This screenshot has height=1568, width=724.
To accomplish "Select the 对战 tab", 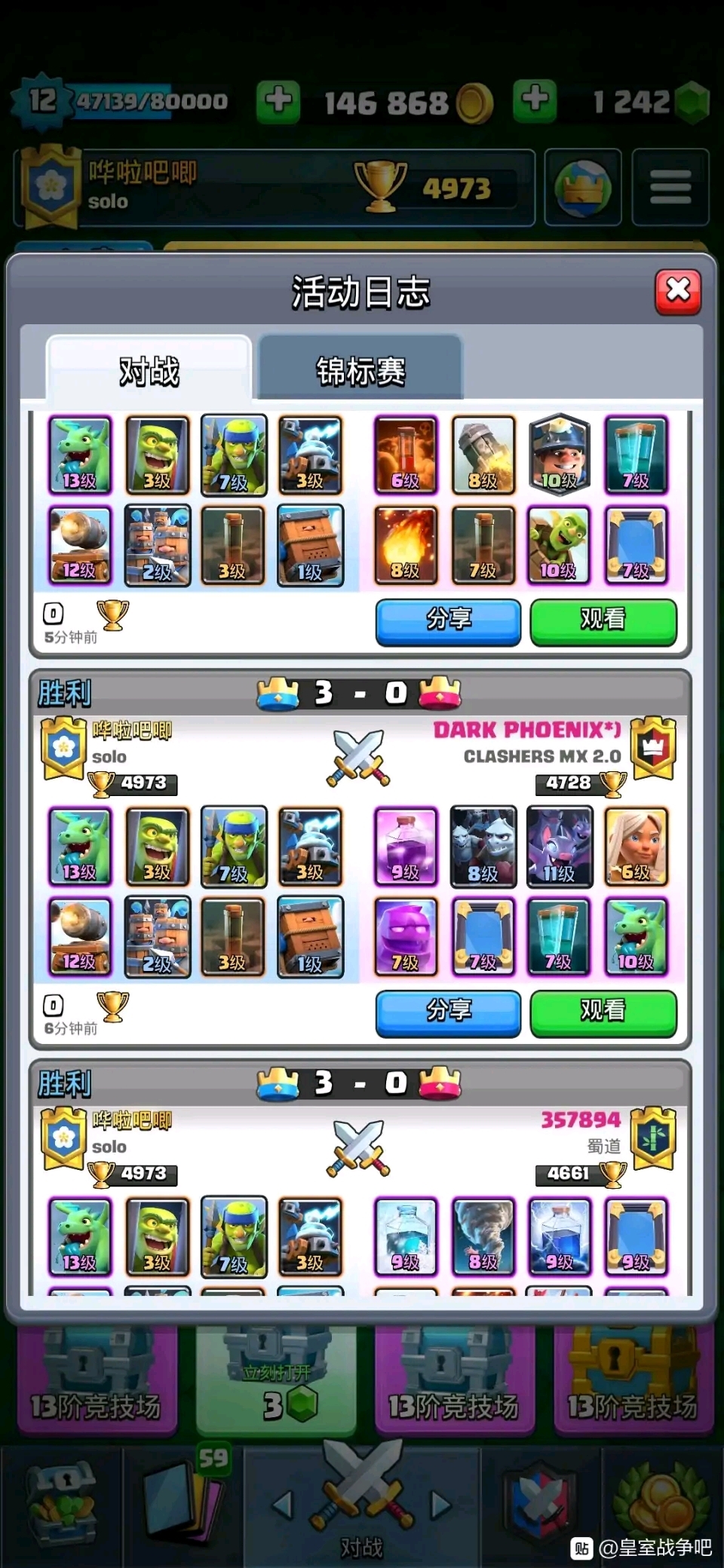I will [149, 370].
